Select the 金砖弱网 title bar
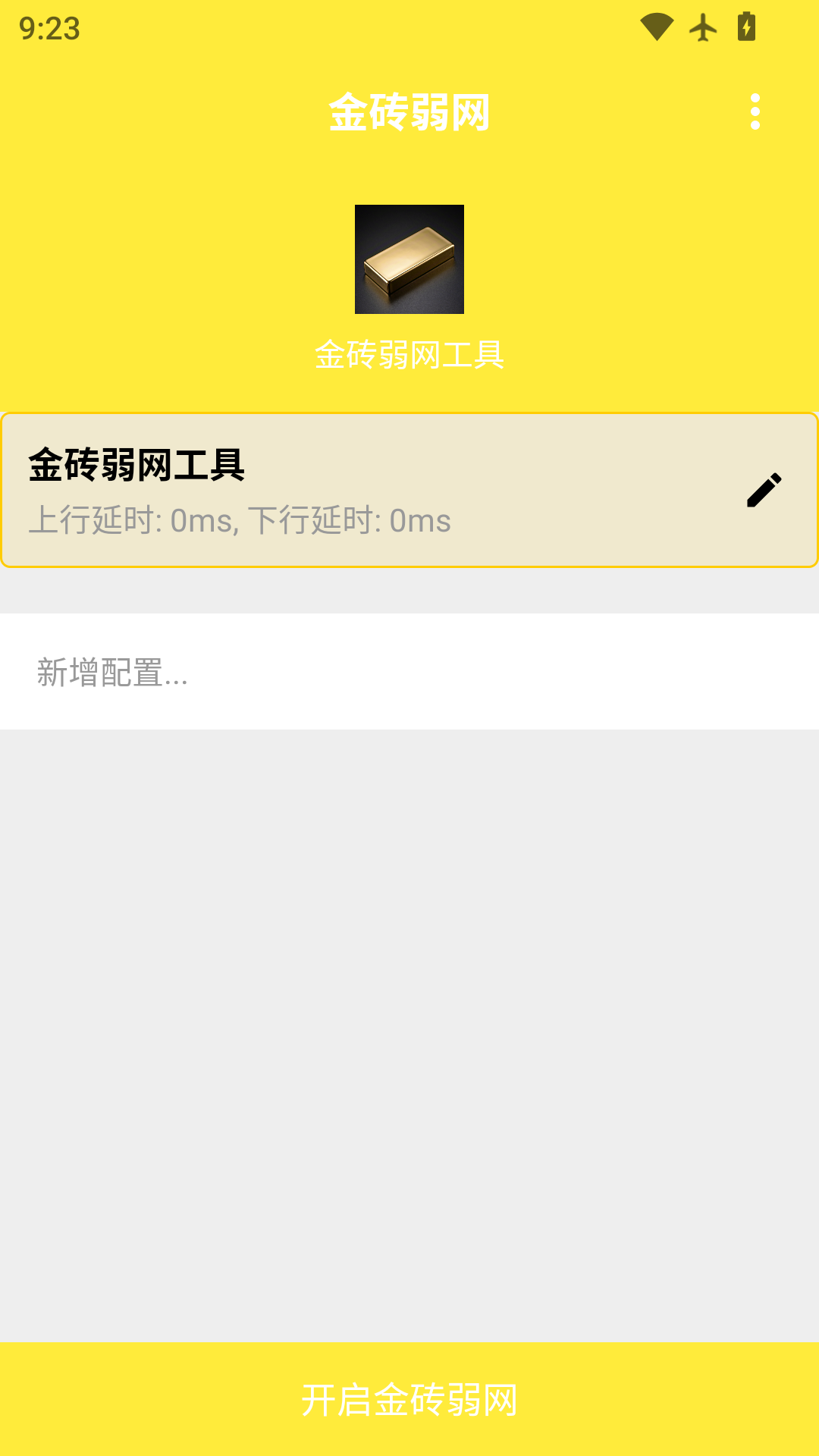Viewport: 819px width, 1456px height. click(x=409, y=112)
